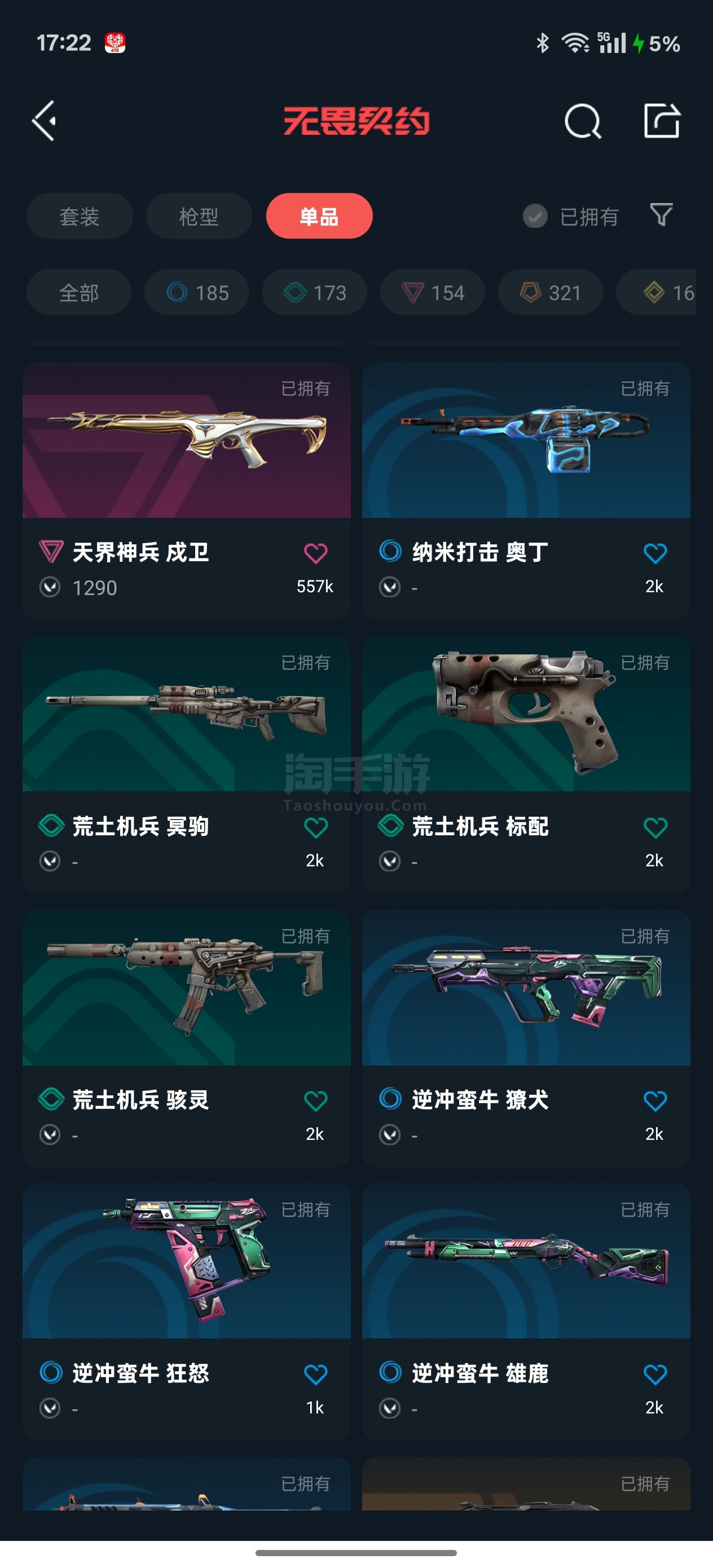Select the 185 tier chip
713x1568 pixels.
(x=197, y=293)
